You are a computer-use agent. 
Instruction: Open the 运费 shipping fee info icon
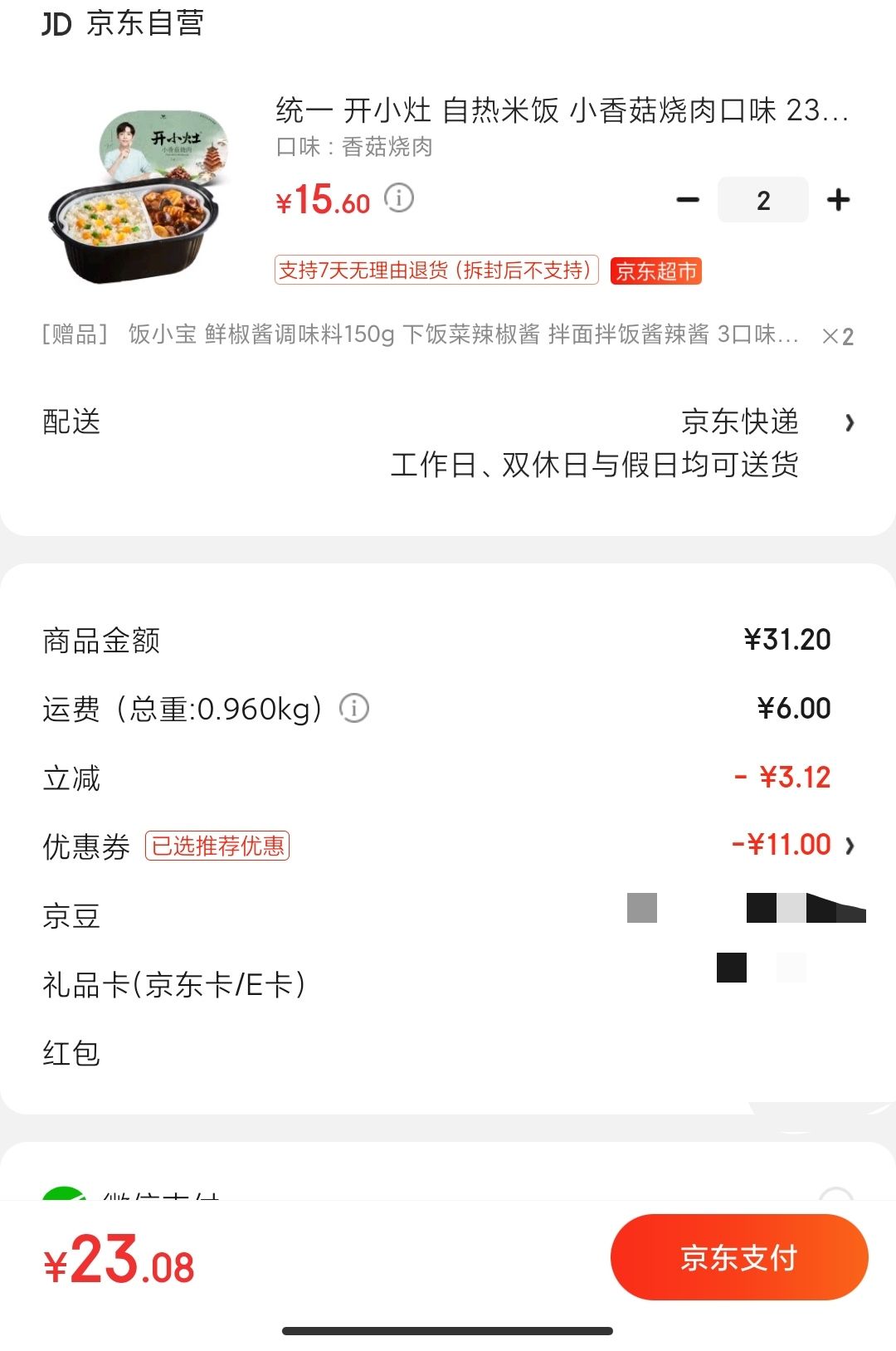click(x=354, y=709)
